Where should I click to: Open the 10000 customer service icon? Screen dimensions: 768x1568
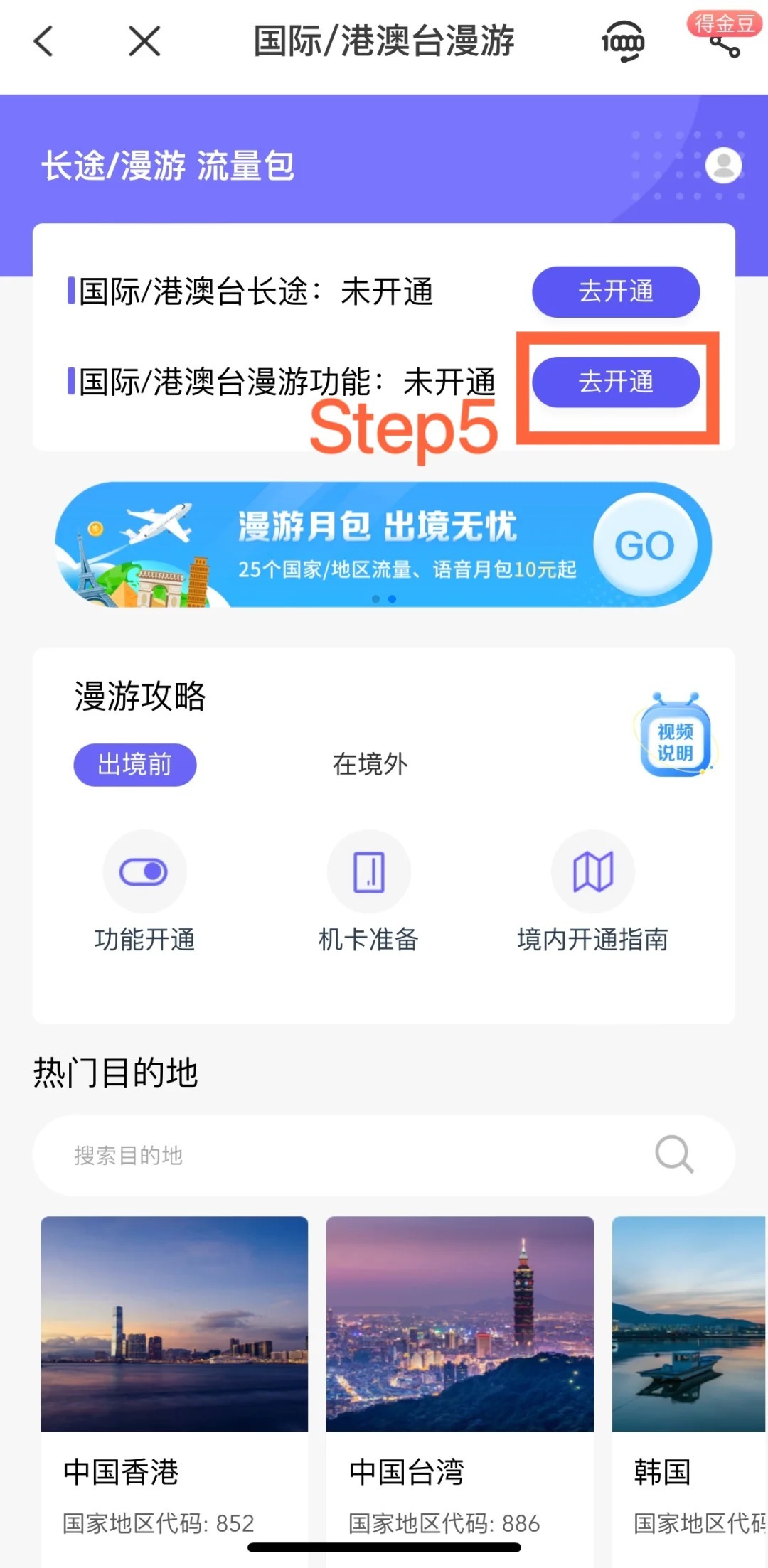[x=622, y=41]
